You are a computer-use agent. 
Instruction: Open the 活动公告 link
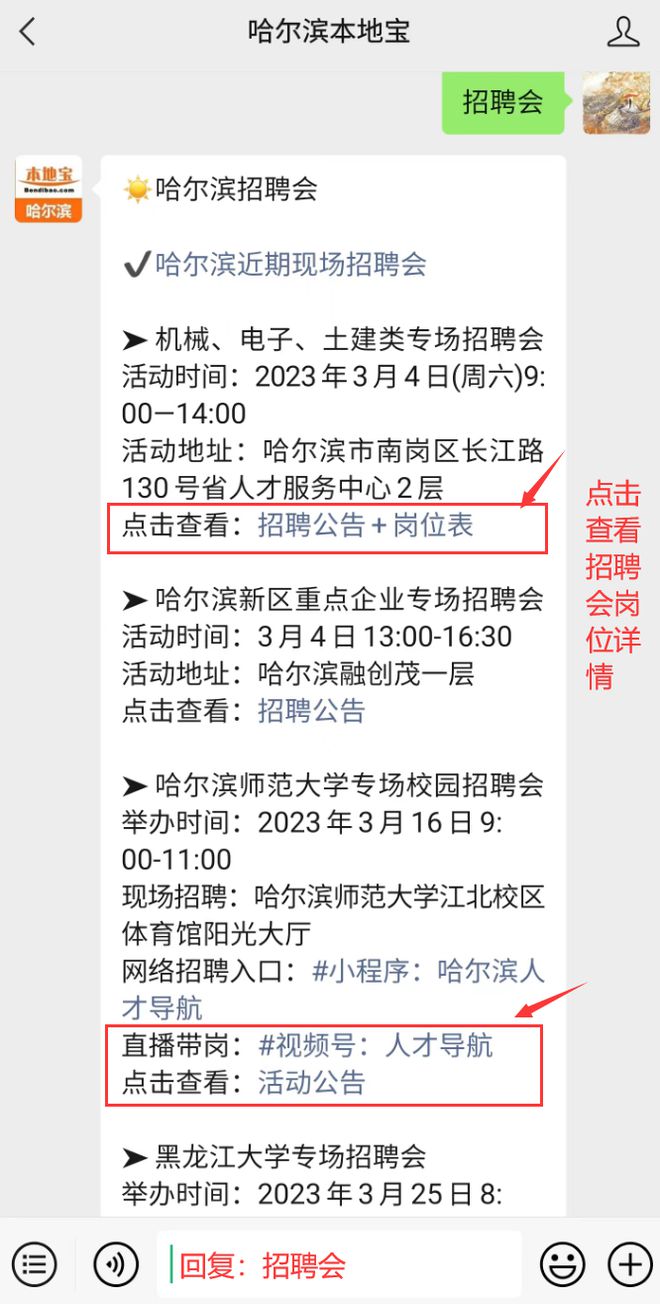[311, 1082]
